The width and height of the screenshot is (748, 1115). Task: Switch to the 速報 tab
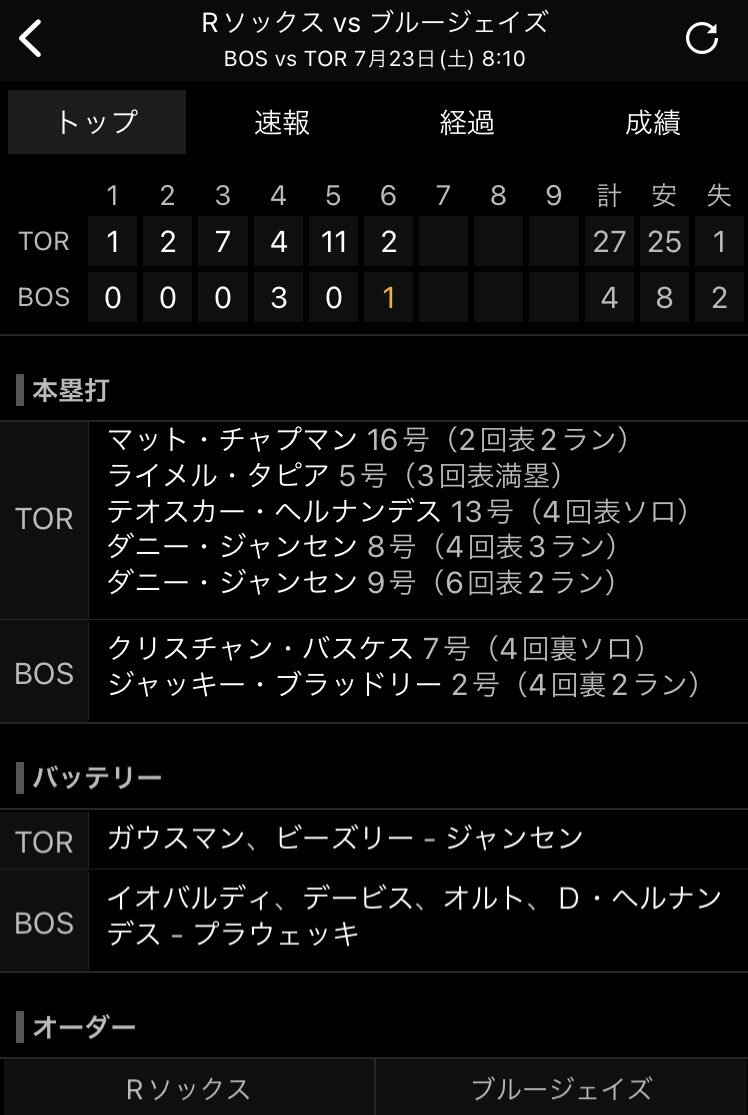point(282,122)
